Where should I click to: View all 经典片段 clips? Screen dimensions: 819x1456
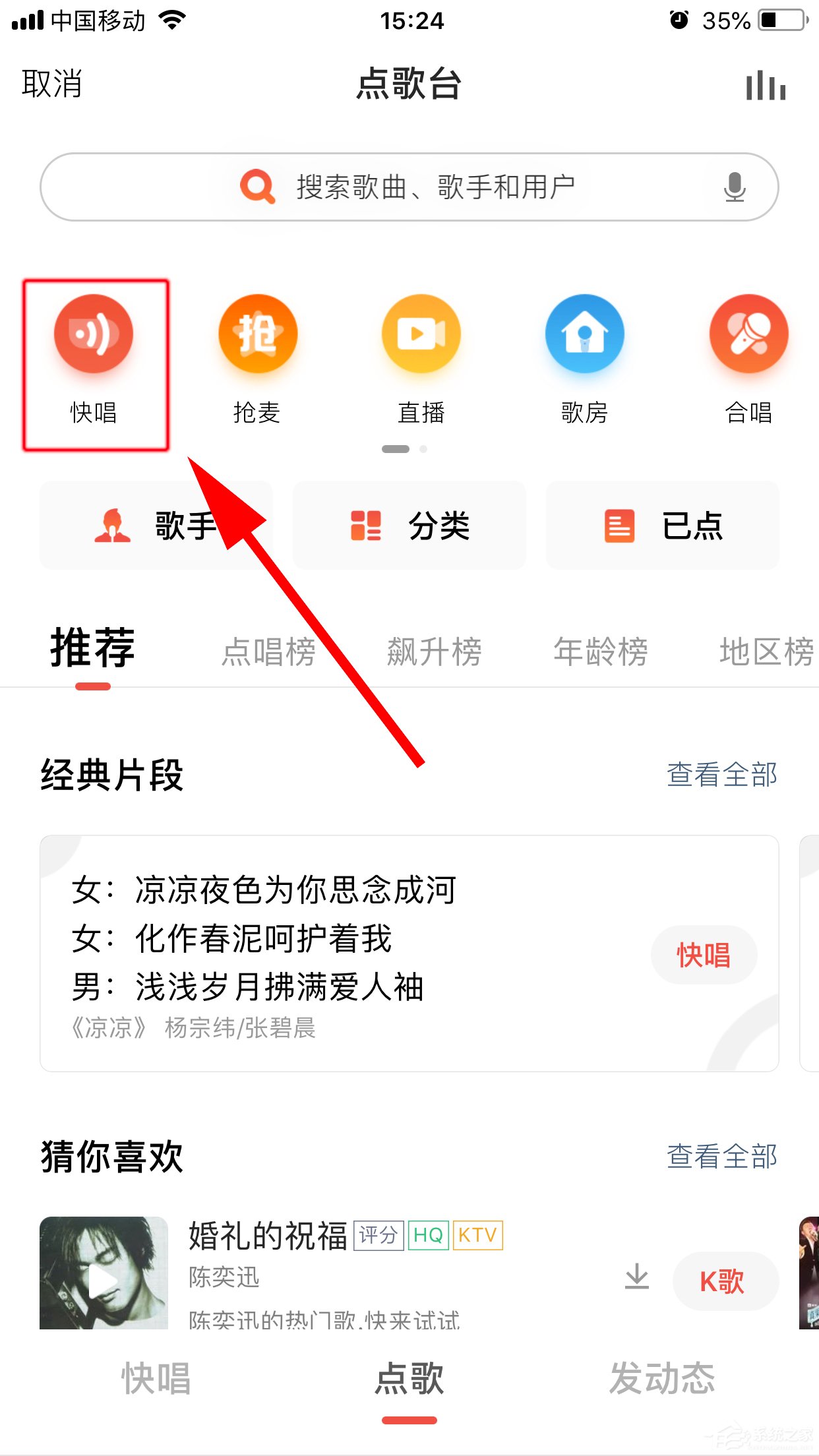(721, 775)
